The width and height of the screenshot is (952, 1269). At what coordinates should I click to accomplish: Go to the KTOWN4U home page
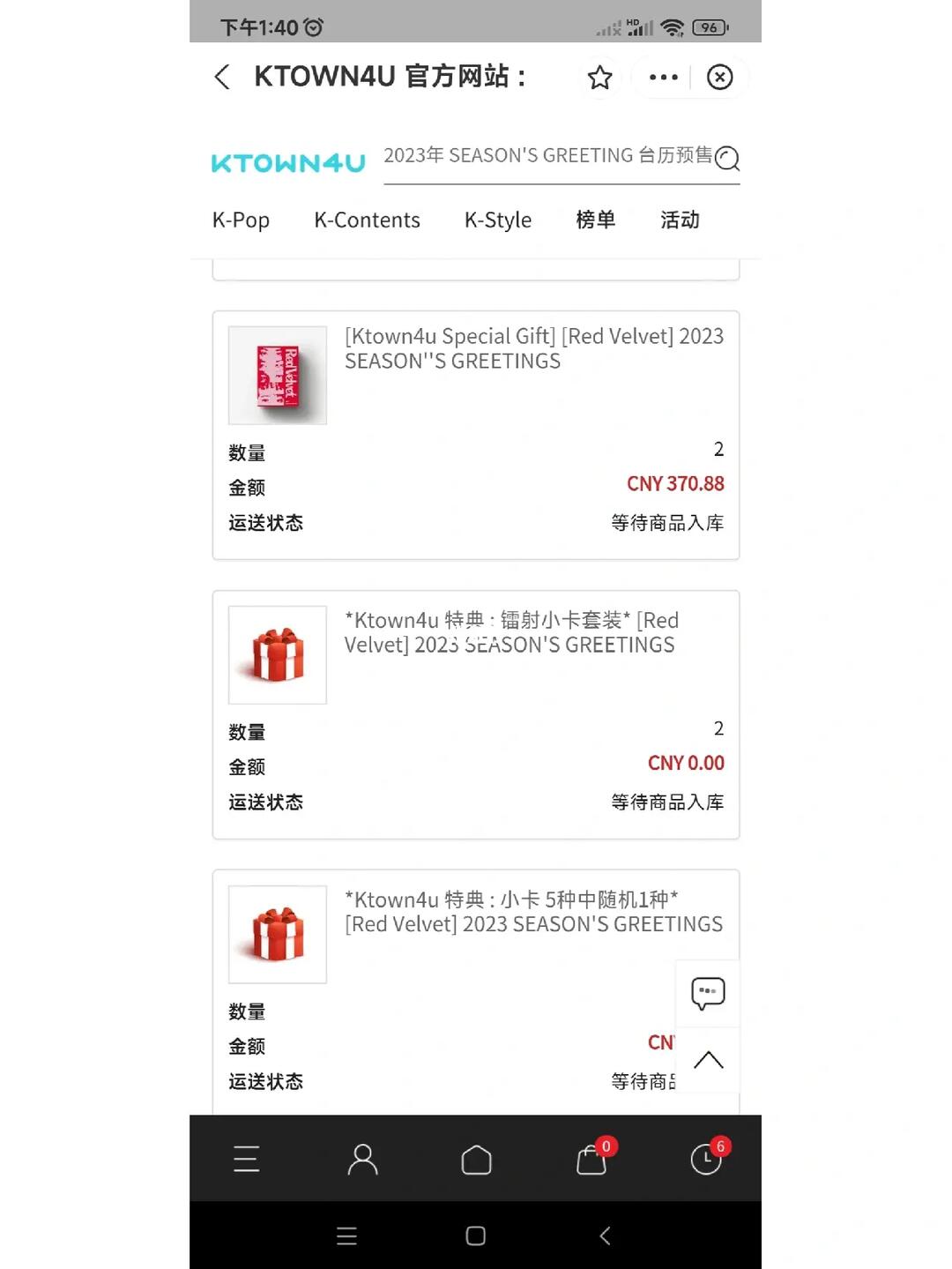tap(476, 1159)
